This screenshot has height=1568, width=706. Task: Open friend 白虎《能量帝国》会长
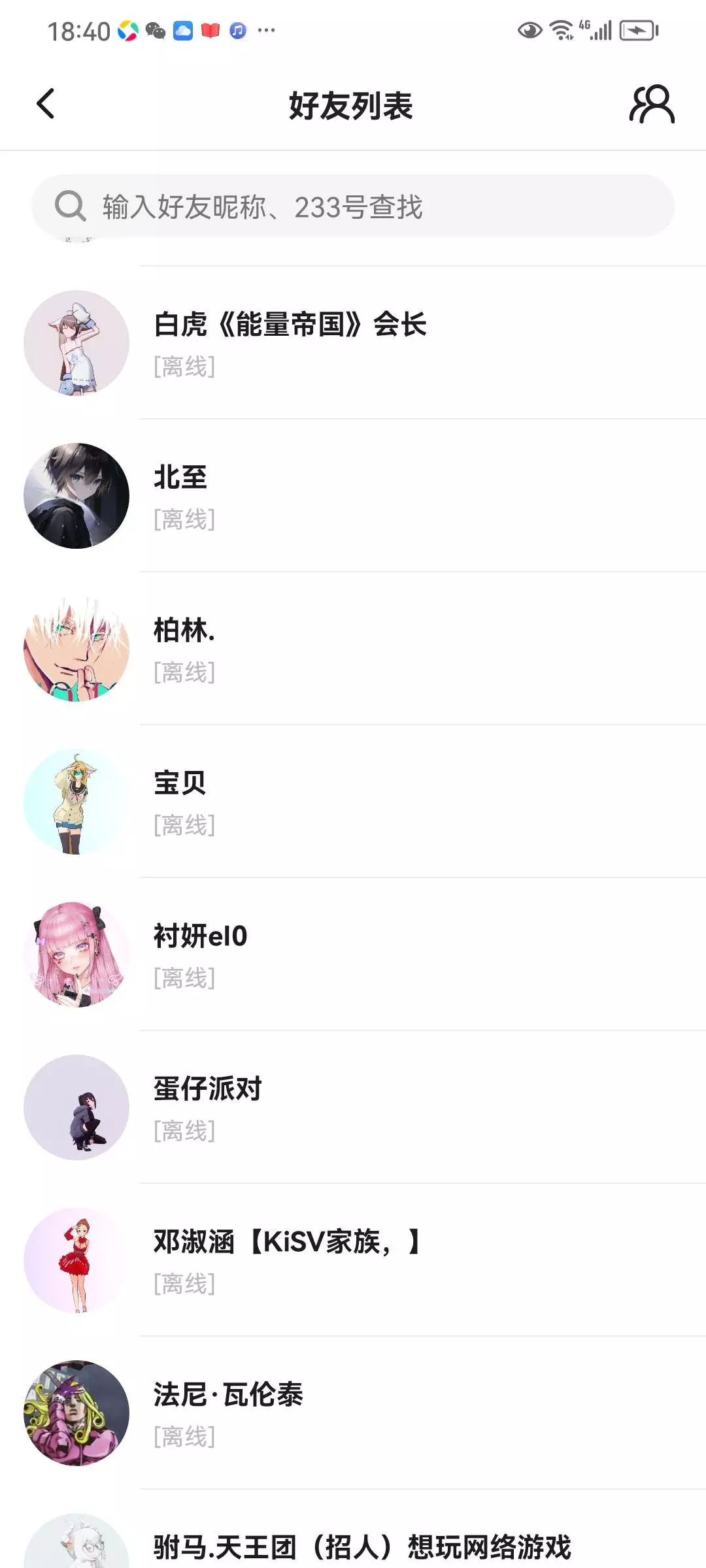click(353, 343)
